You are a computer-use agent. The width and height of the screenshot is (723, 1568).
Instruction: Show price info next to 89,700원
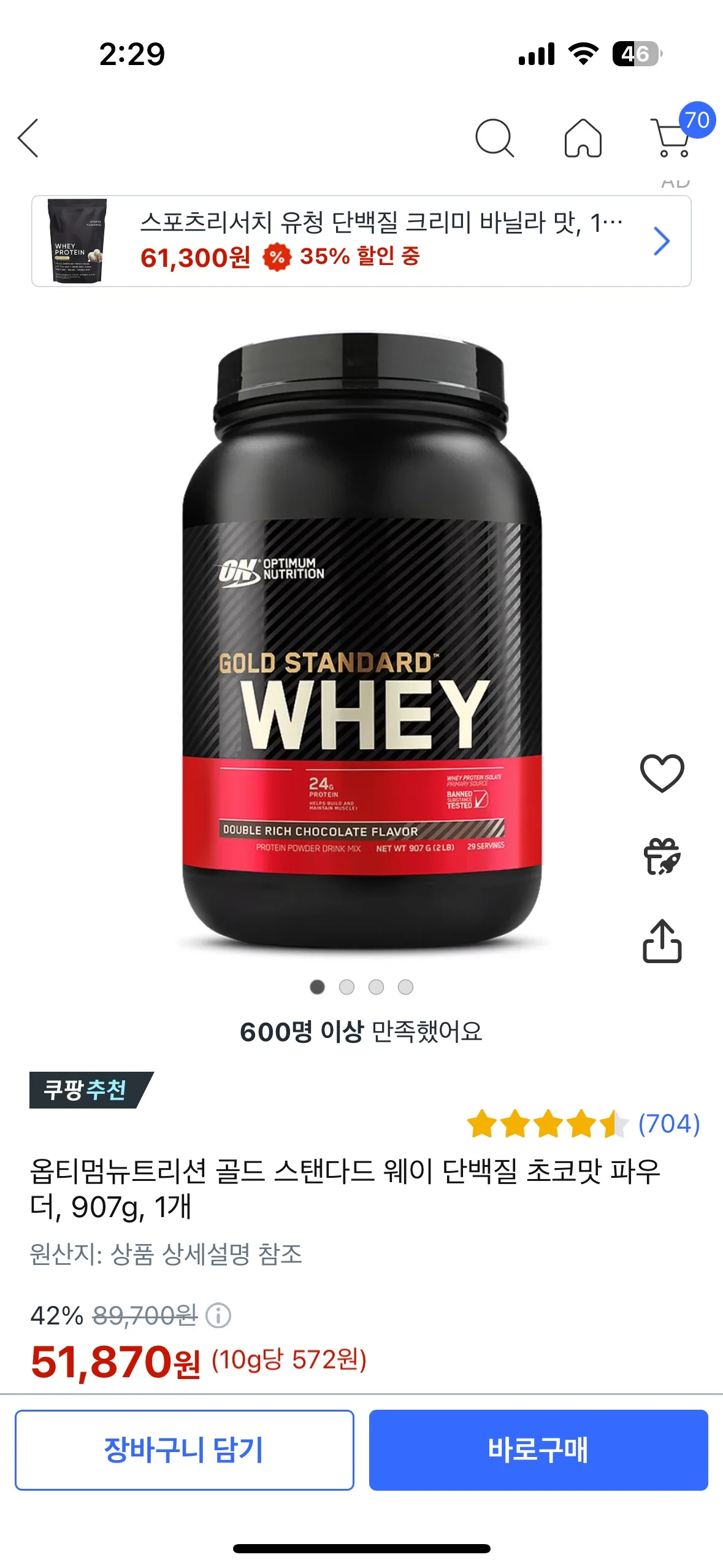(218, 1315)
